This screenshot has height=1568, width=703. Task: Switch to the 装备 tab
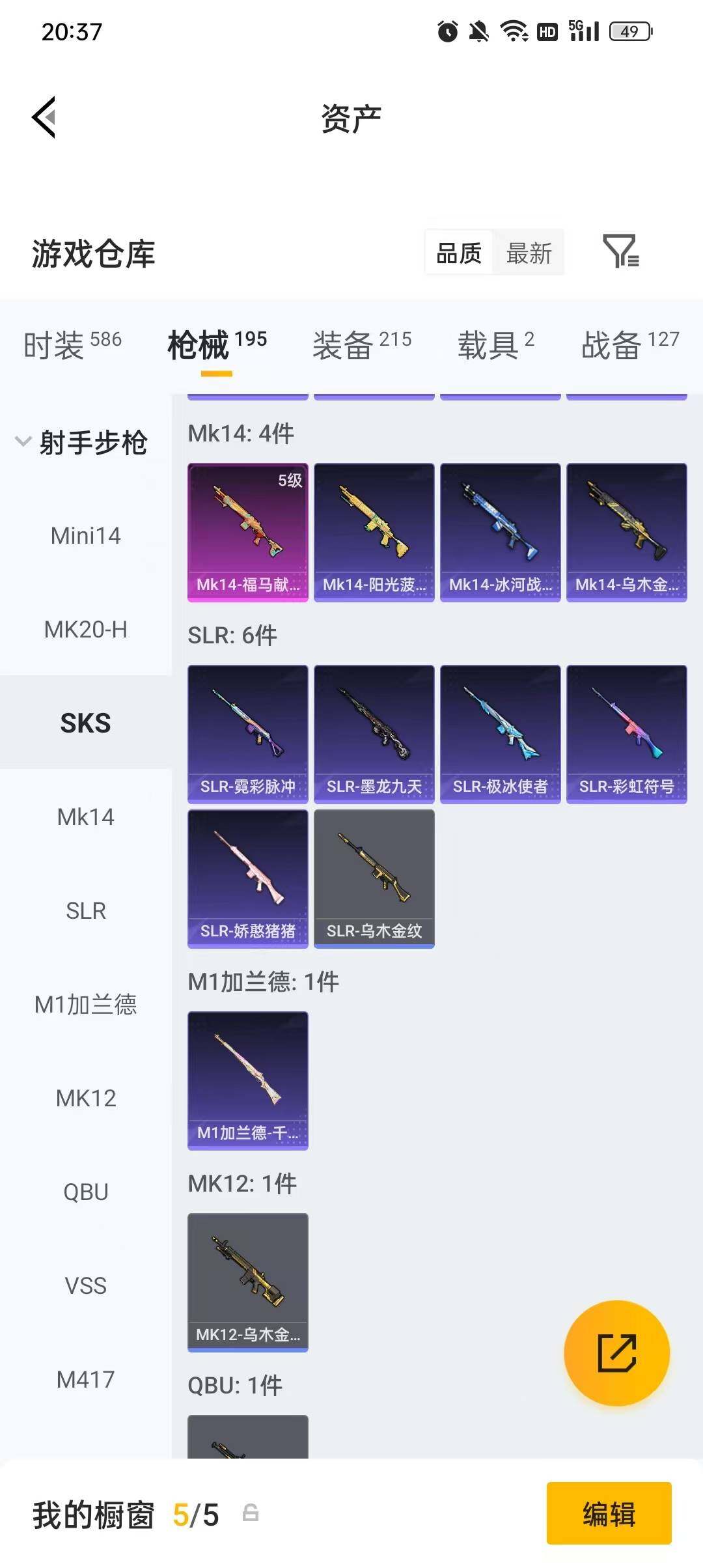point(362,344)
